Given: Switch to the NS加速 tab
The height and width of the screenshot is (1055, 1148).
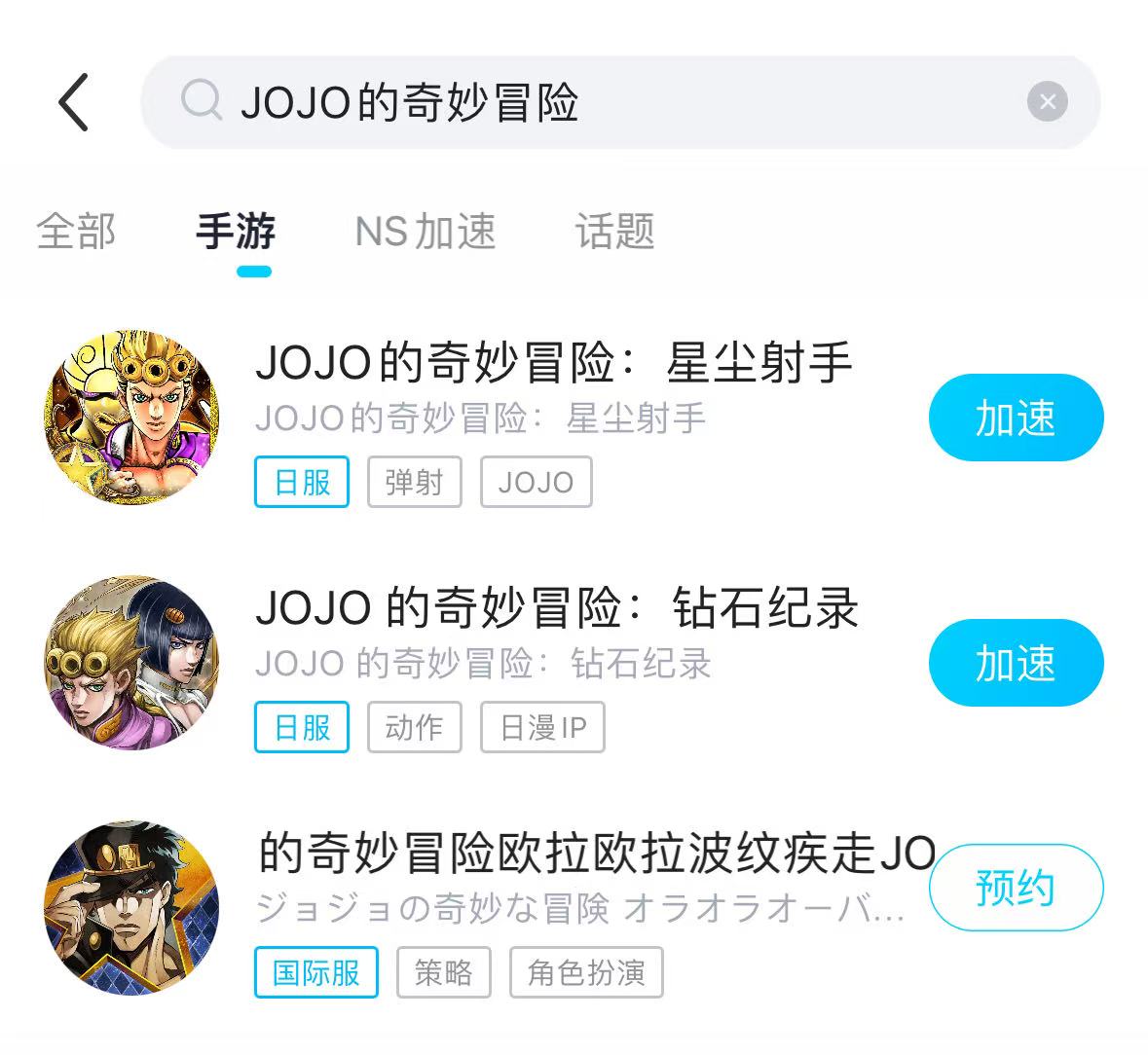Looking at the screenshot, I should tap(426, 232).
